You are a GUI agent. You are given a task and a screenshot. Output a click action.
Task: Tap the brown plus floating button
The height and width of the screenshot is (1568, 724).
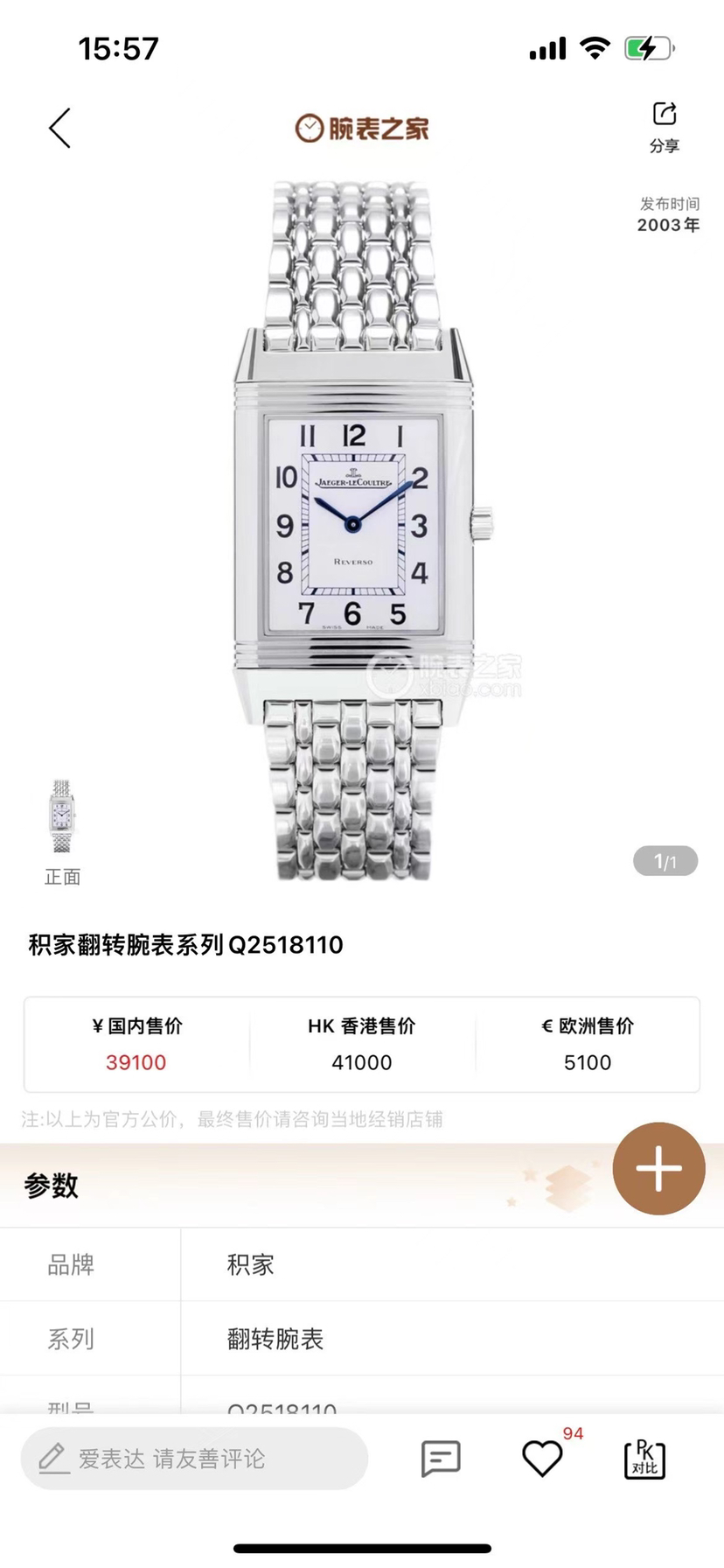[x=658, y=1168]
